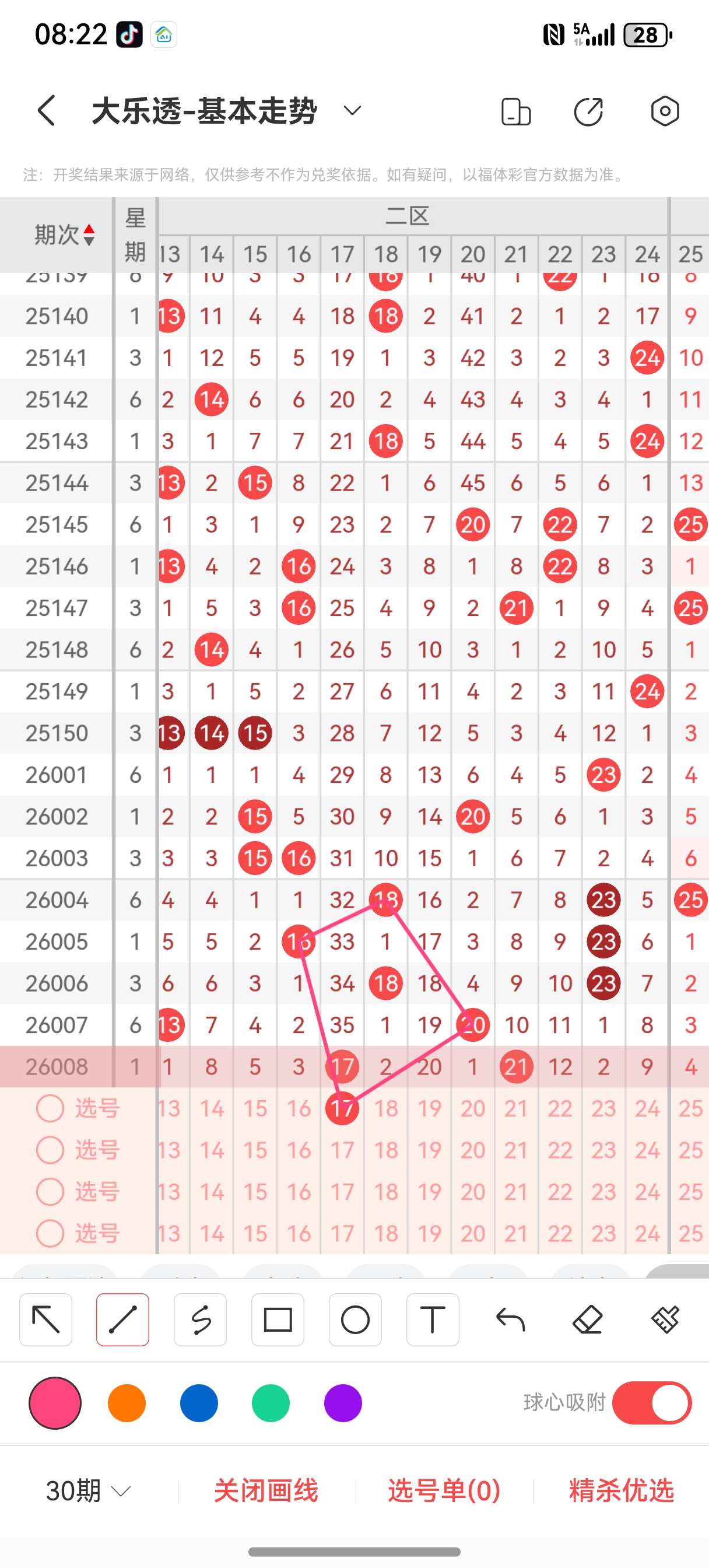Viewport: 709px width, 1568px height.
Task: Sort by 期次 column
Action: click(64, 235)
